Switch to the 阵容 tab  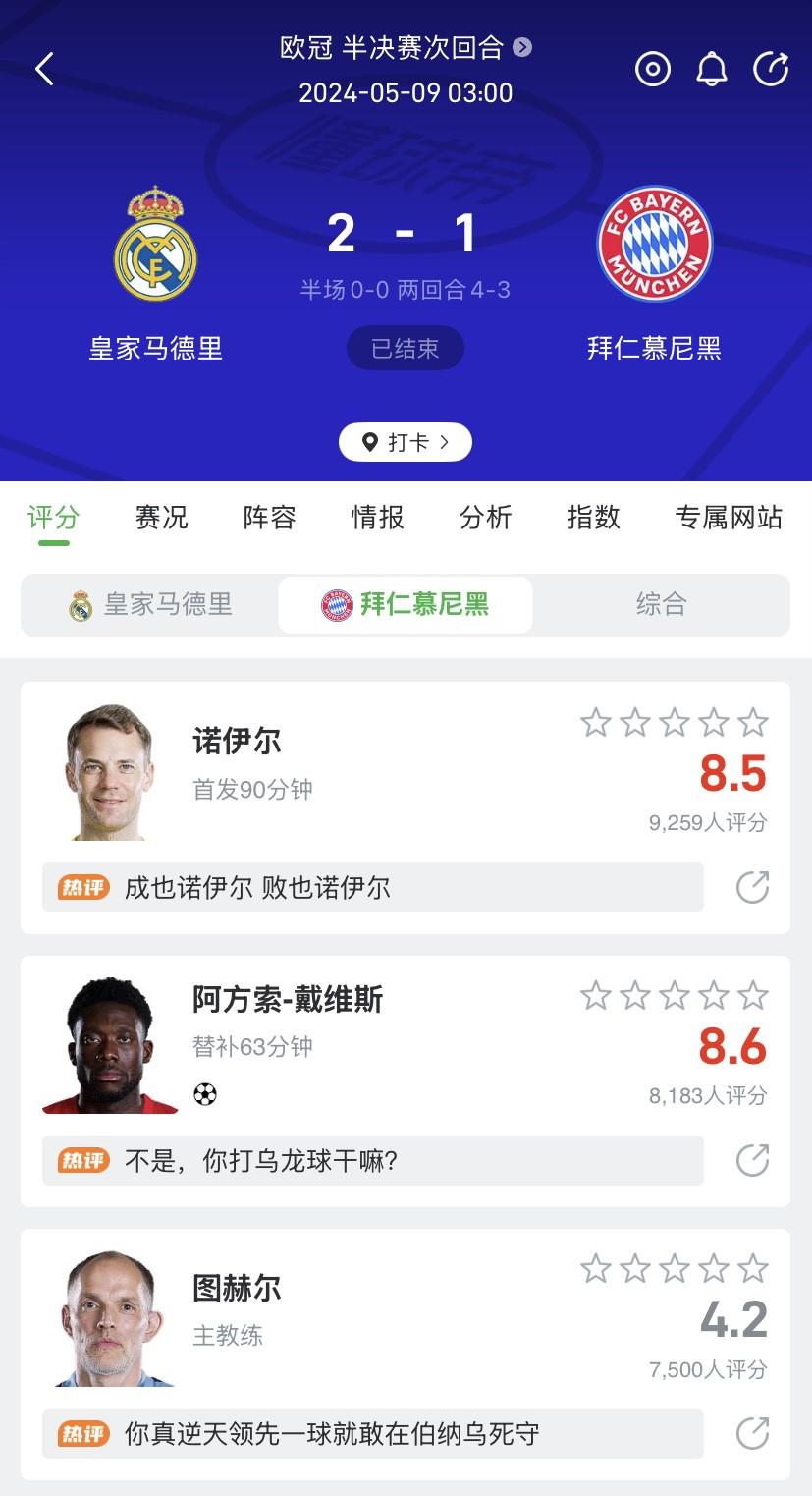pyautogui.click(x=270, y=517)
